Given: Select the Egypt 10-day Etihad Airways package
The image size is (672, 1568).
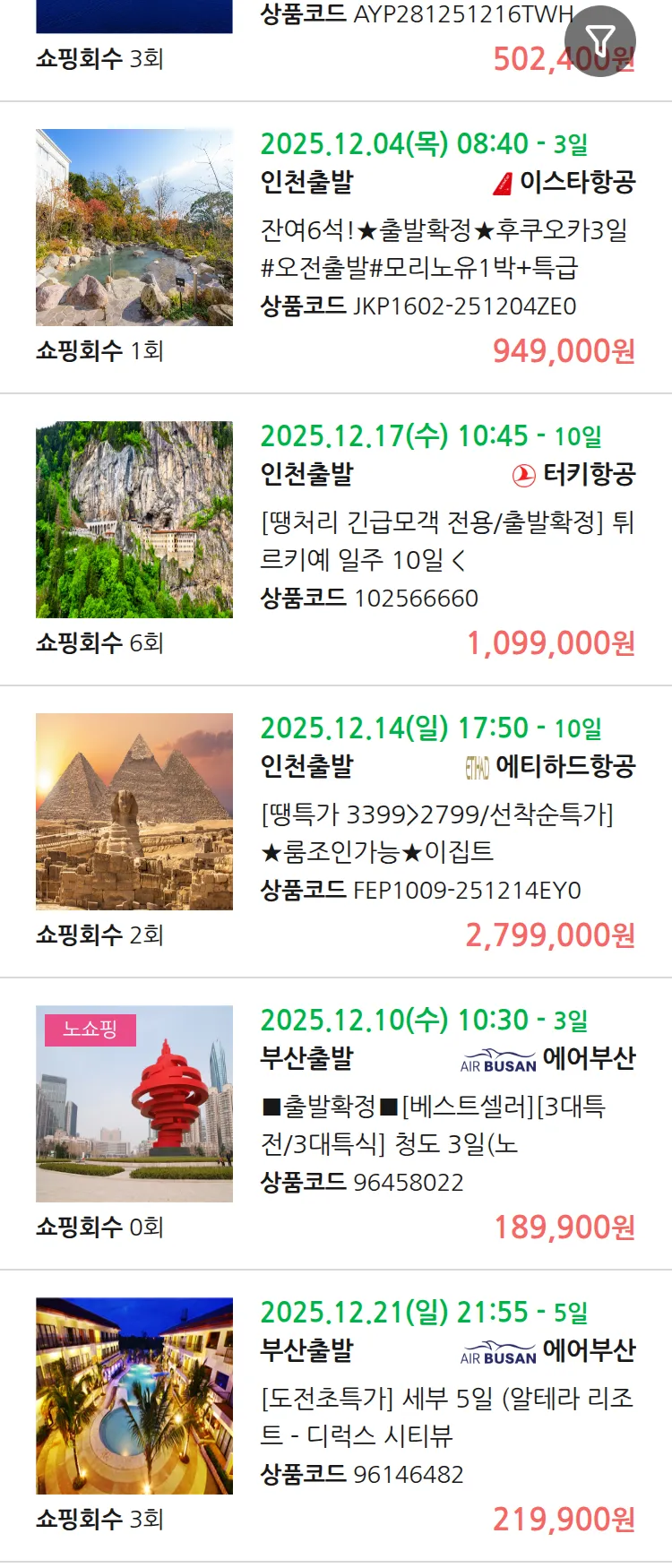Looking at the screenshot, I should coord(439,833).
